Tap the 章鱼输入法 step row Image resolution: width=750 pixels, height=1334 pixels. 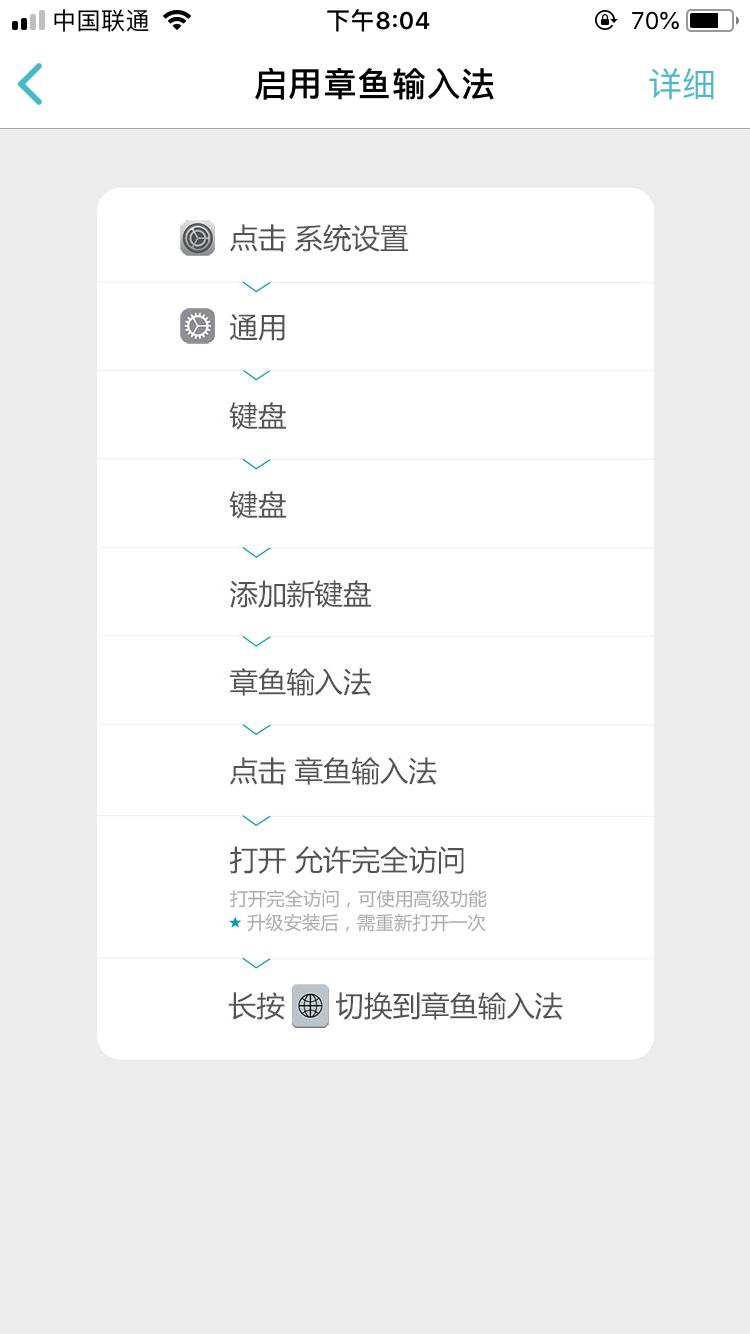point(299,681)
